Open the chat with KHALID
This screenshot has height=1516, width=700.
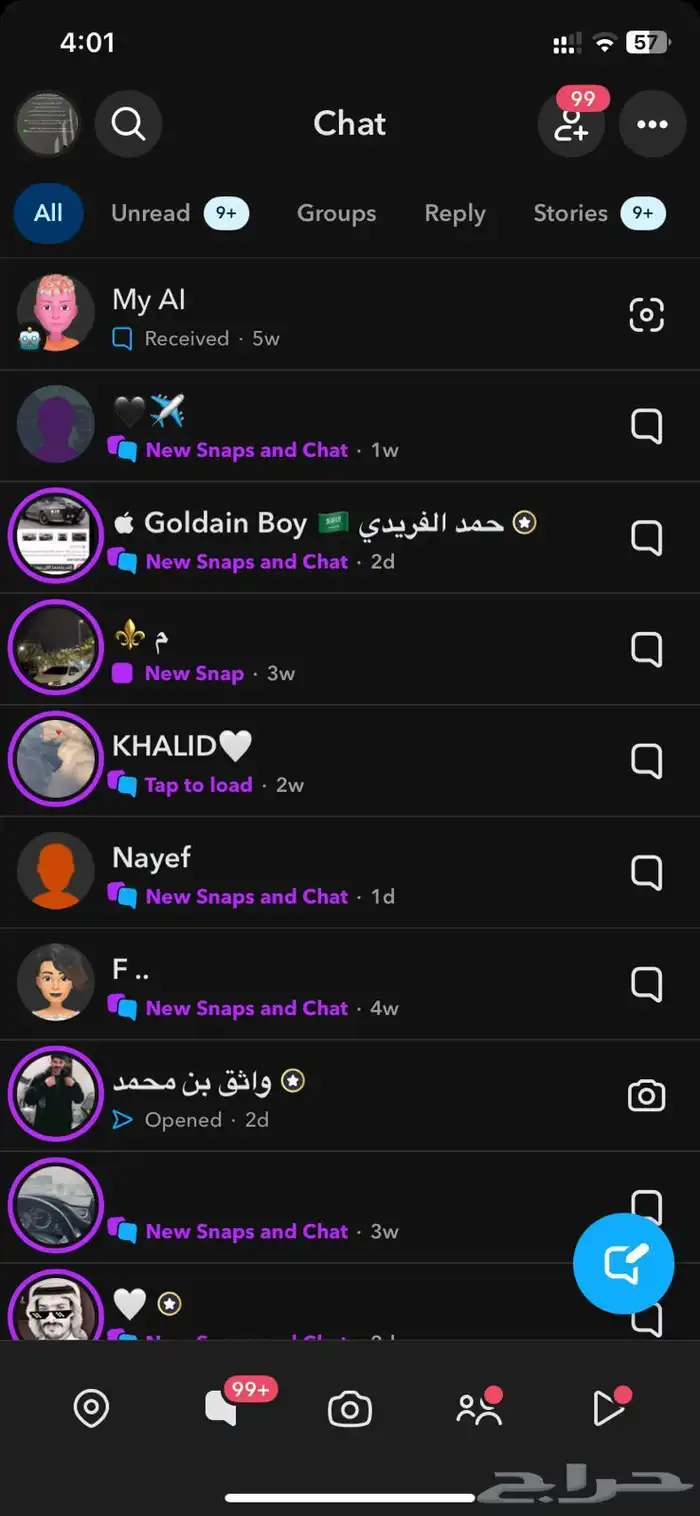pyautogui.click(x=300, y=763)
